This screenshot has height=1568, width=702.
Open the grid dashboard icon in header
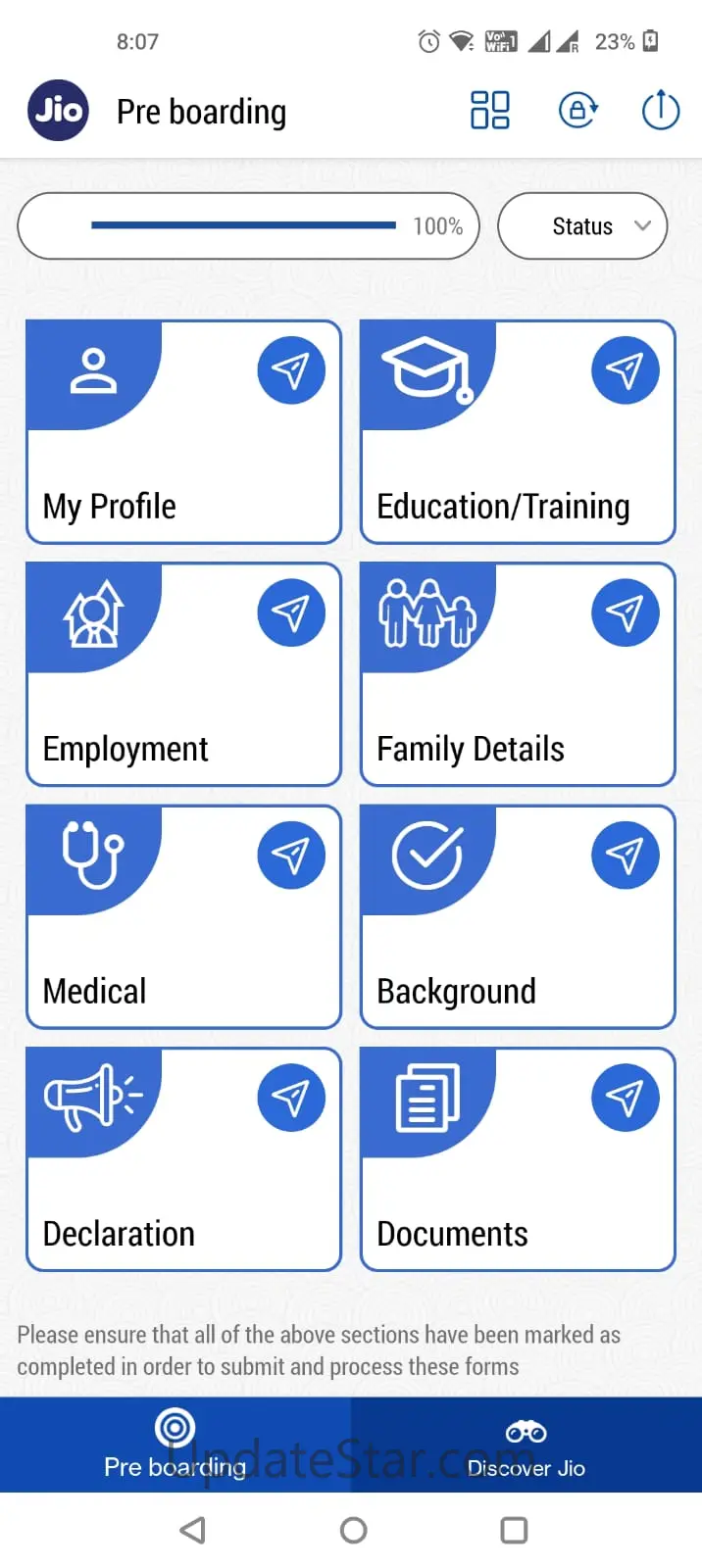point(490,110)
